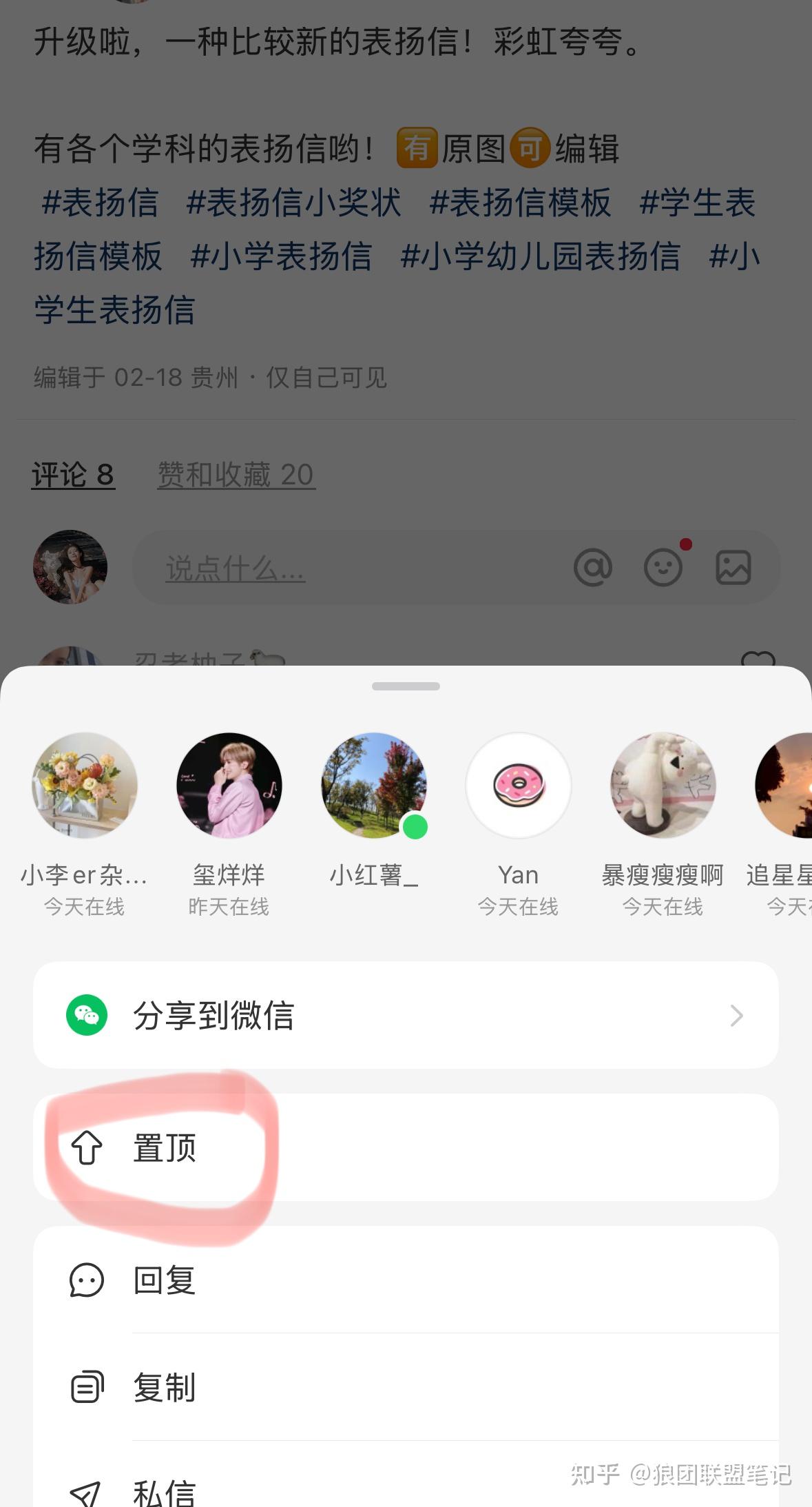The image size is (812, 1507).
Task: Open 私信 private message option
Action: 406,1490
